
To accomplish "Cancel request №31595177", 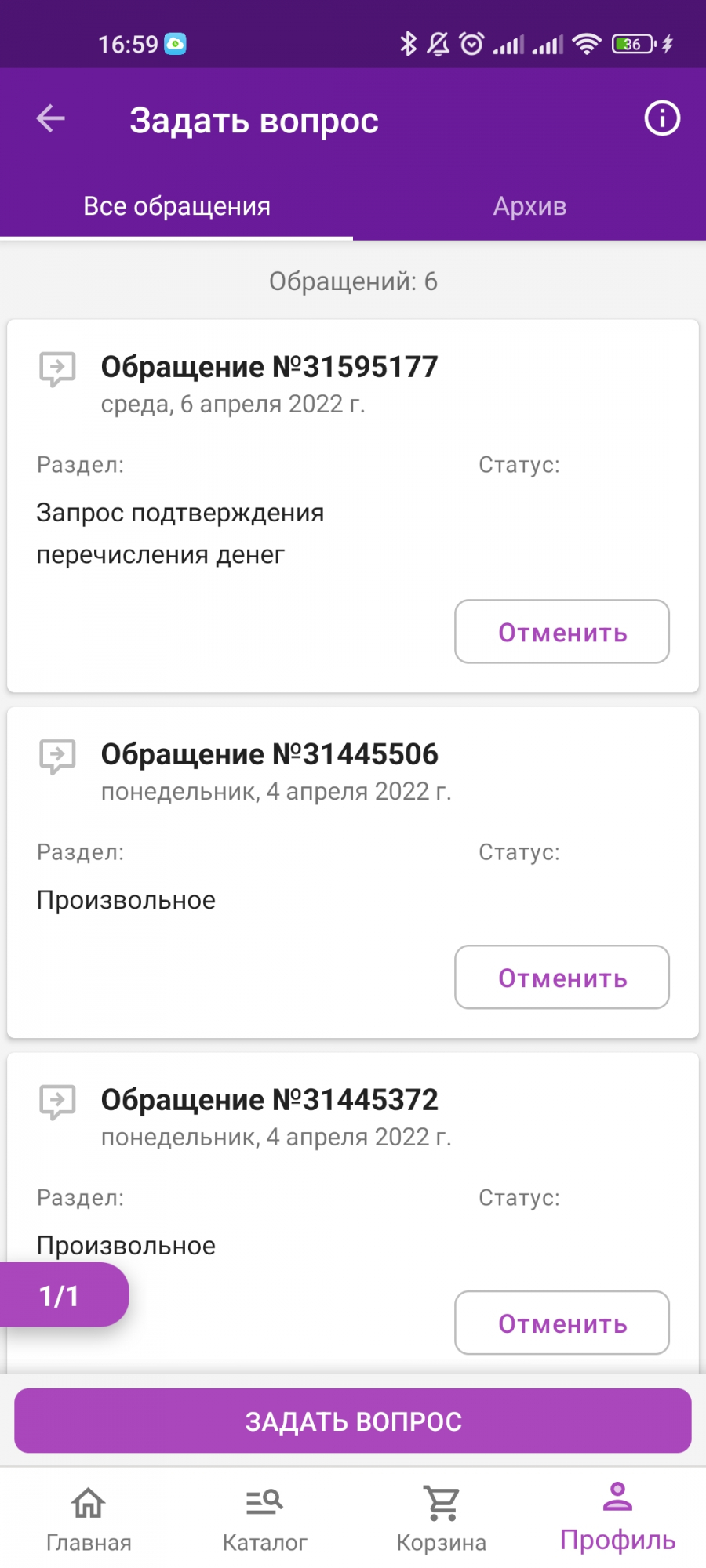I will pyautogui.click(x=562, y=632).
